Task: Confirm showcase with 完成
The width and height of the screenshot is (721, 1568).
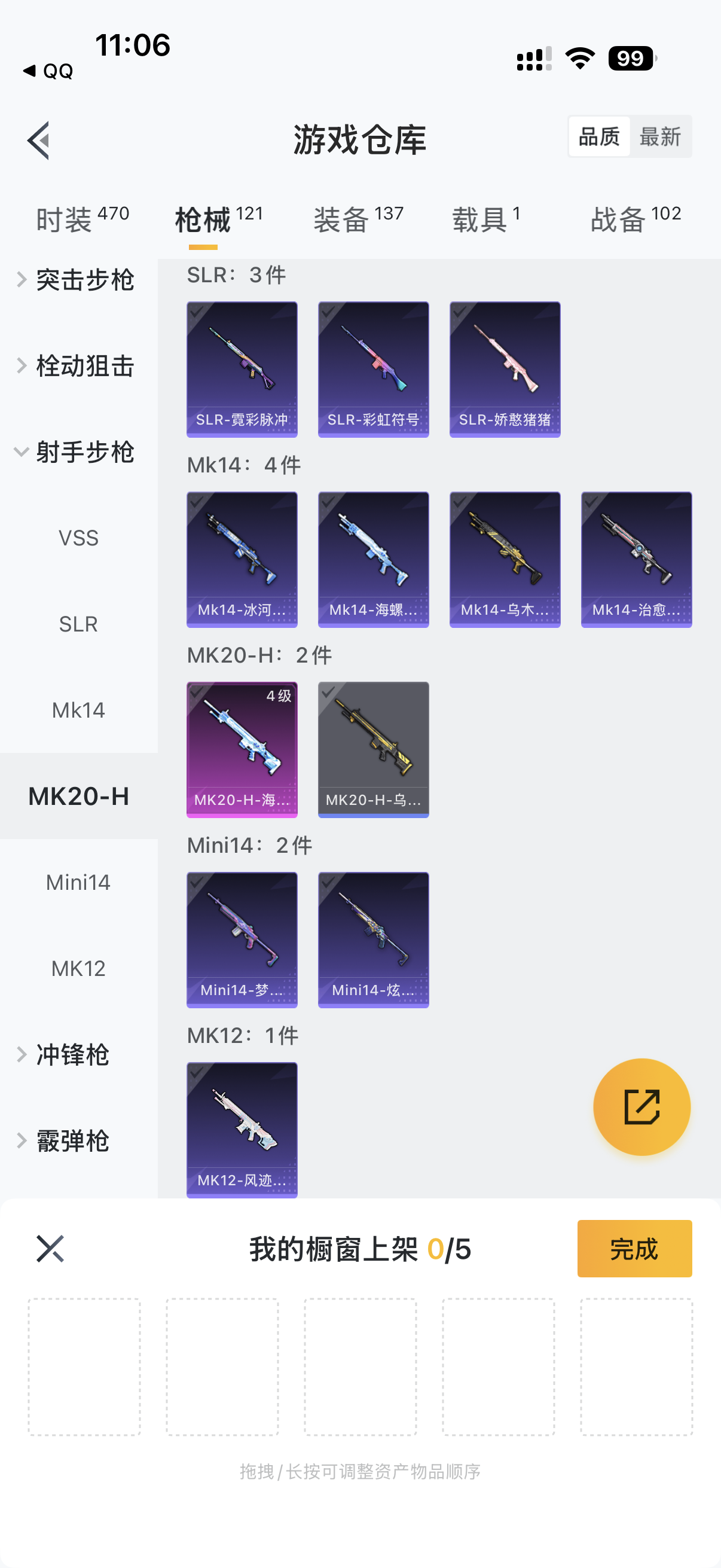Action: click(x=634, y=1249)
